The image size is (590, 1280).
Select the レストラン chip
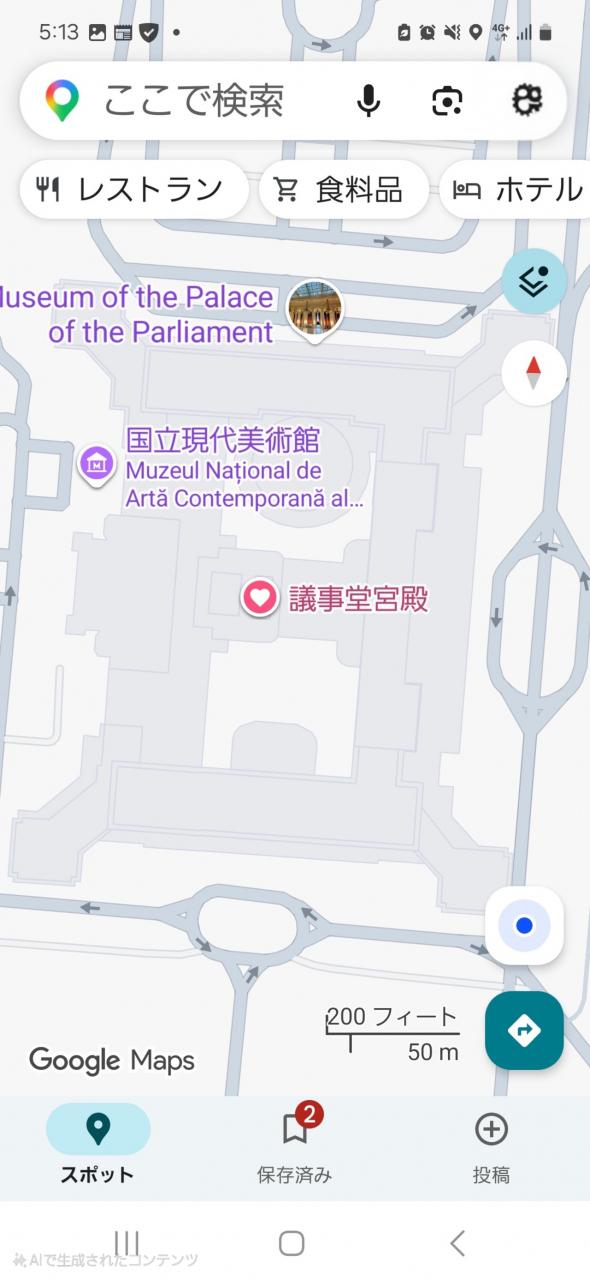pyautogui.click(x=134, y=189)
